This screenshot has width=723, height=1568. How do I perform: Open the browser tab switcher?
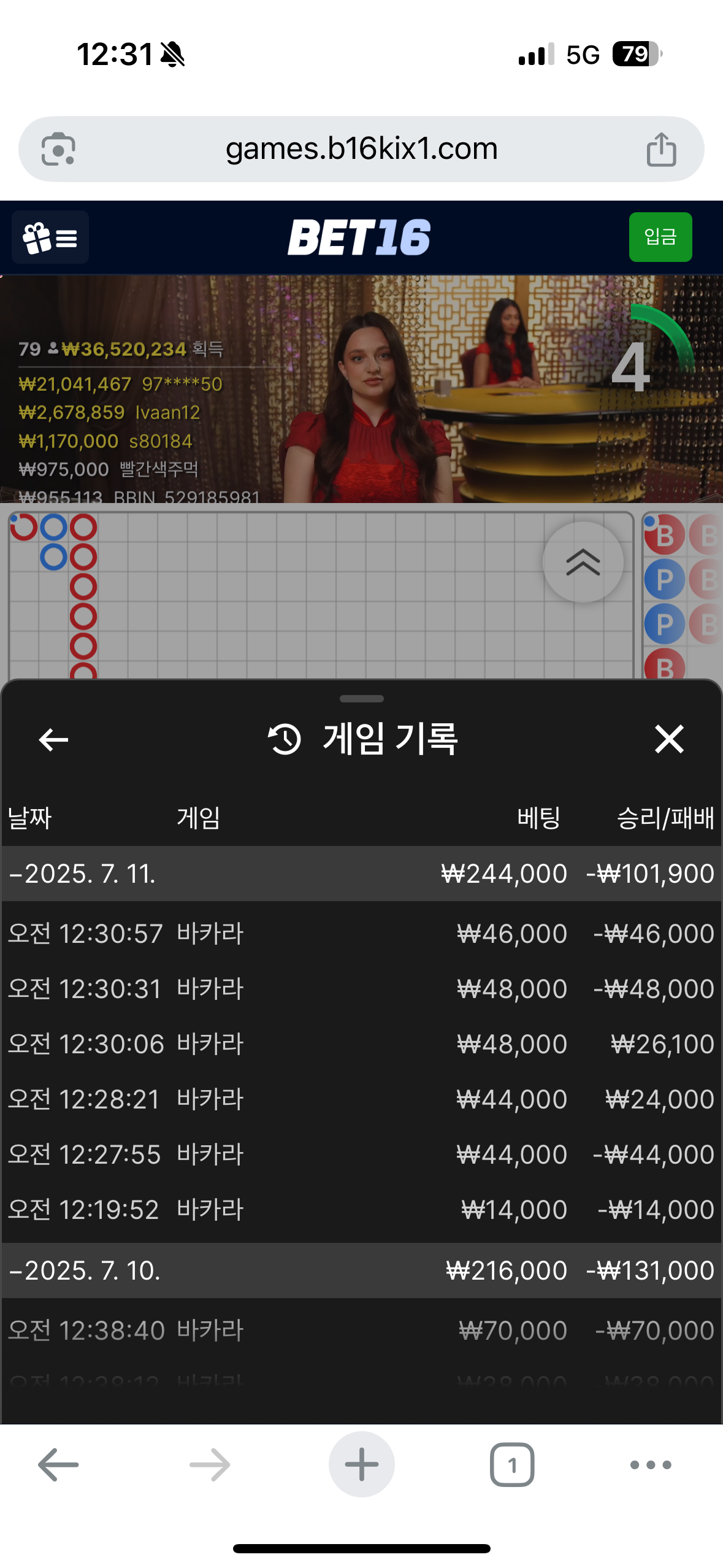[x=512, y=1465]
